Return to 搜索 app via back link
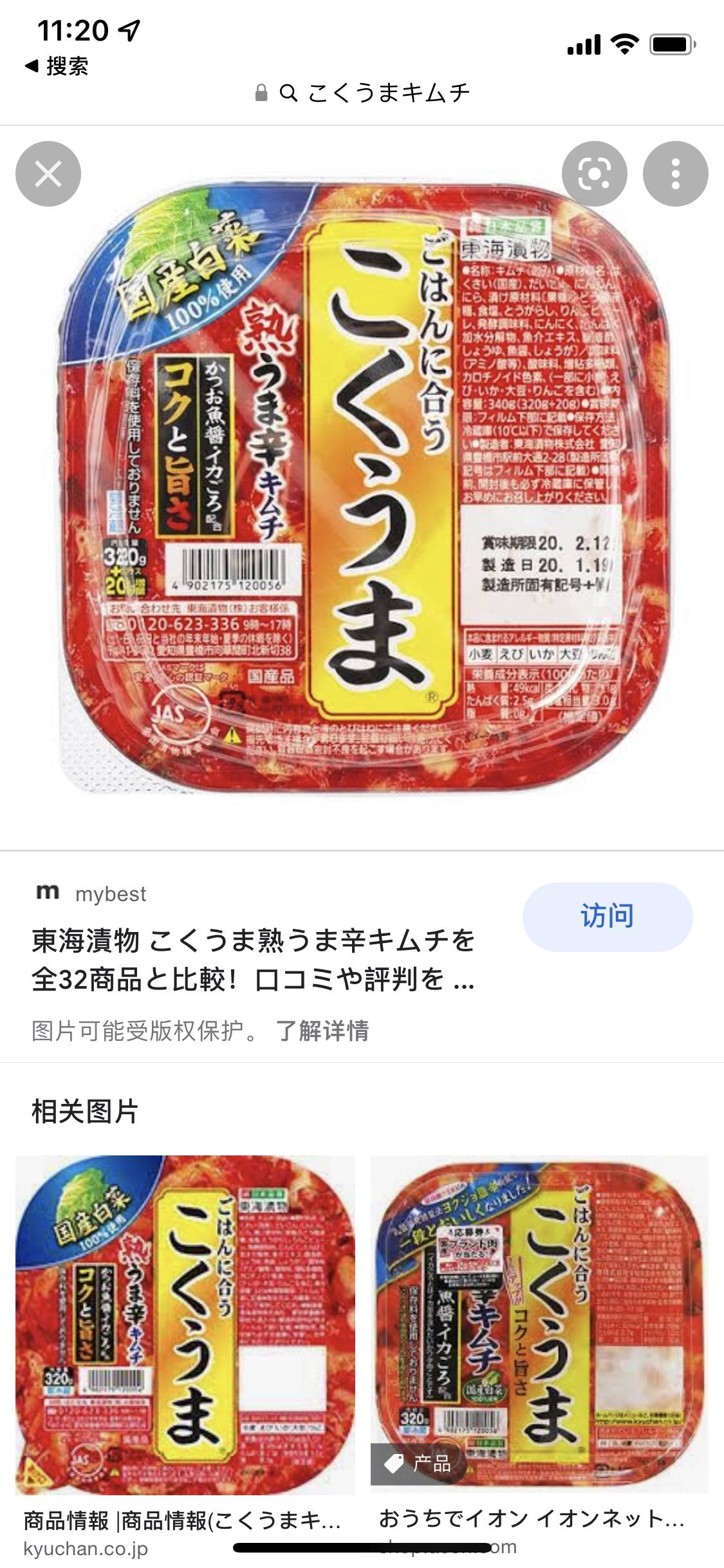724x1568 pixels. click(x=57, y=66)
